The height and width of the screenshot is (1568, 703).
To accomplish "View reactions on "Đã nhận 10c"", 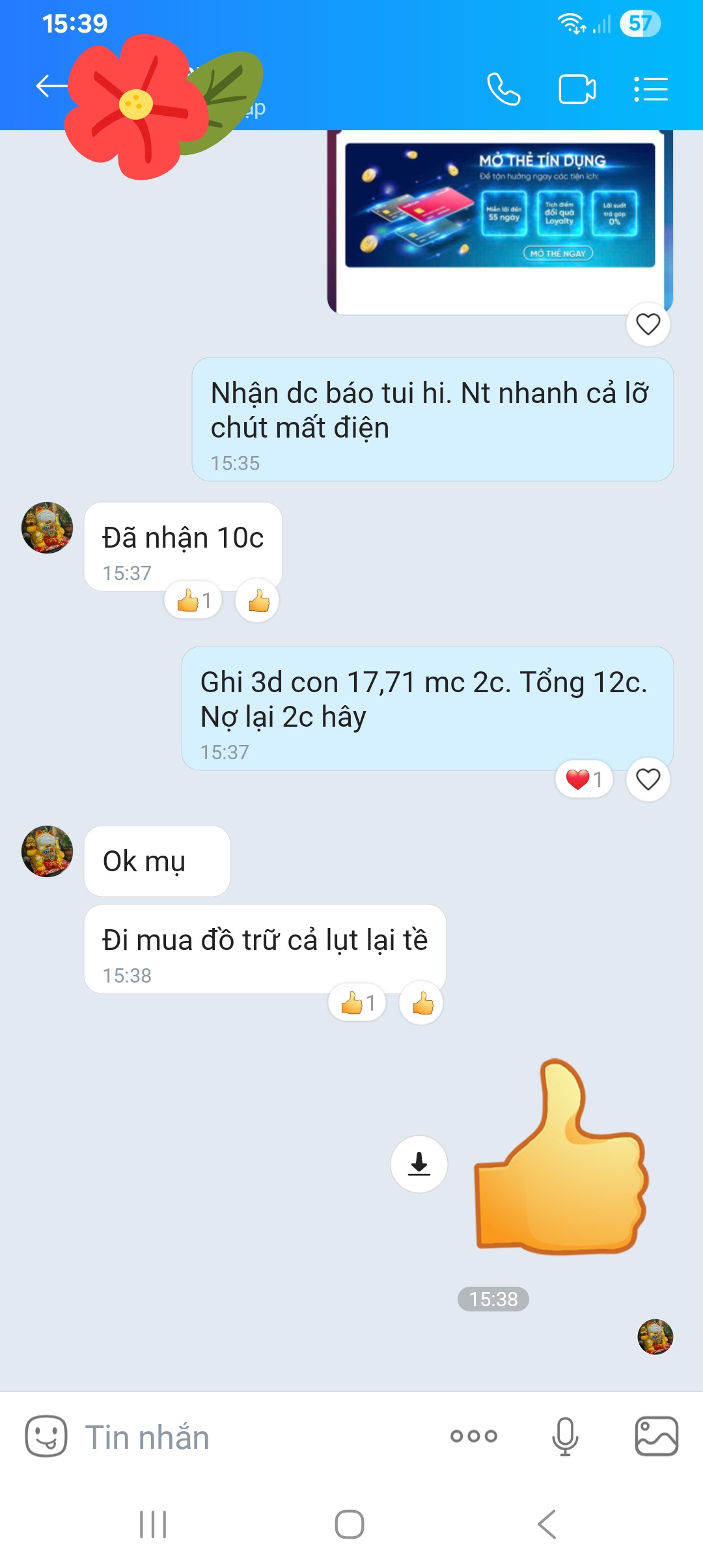I will (193, 601).
